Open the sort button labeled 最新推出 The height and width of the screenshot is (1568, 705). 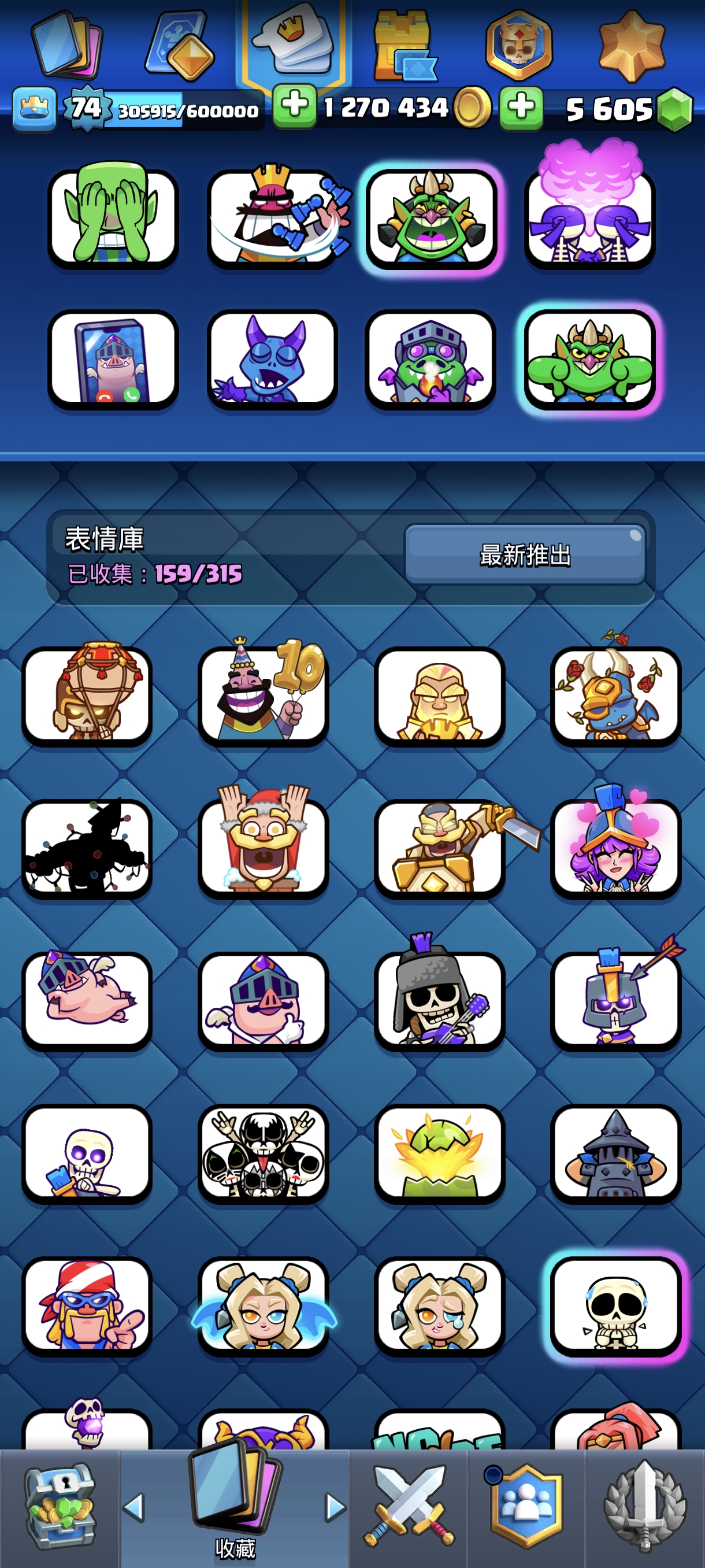525,554
